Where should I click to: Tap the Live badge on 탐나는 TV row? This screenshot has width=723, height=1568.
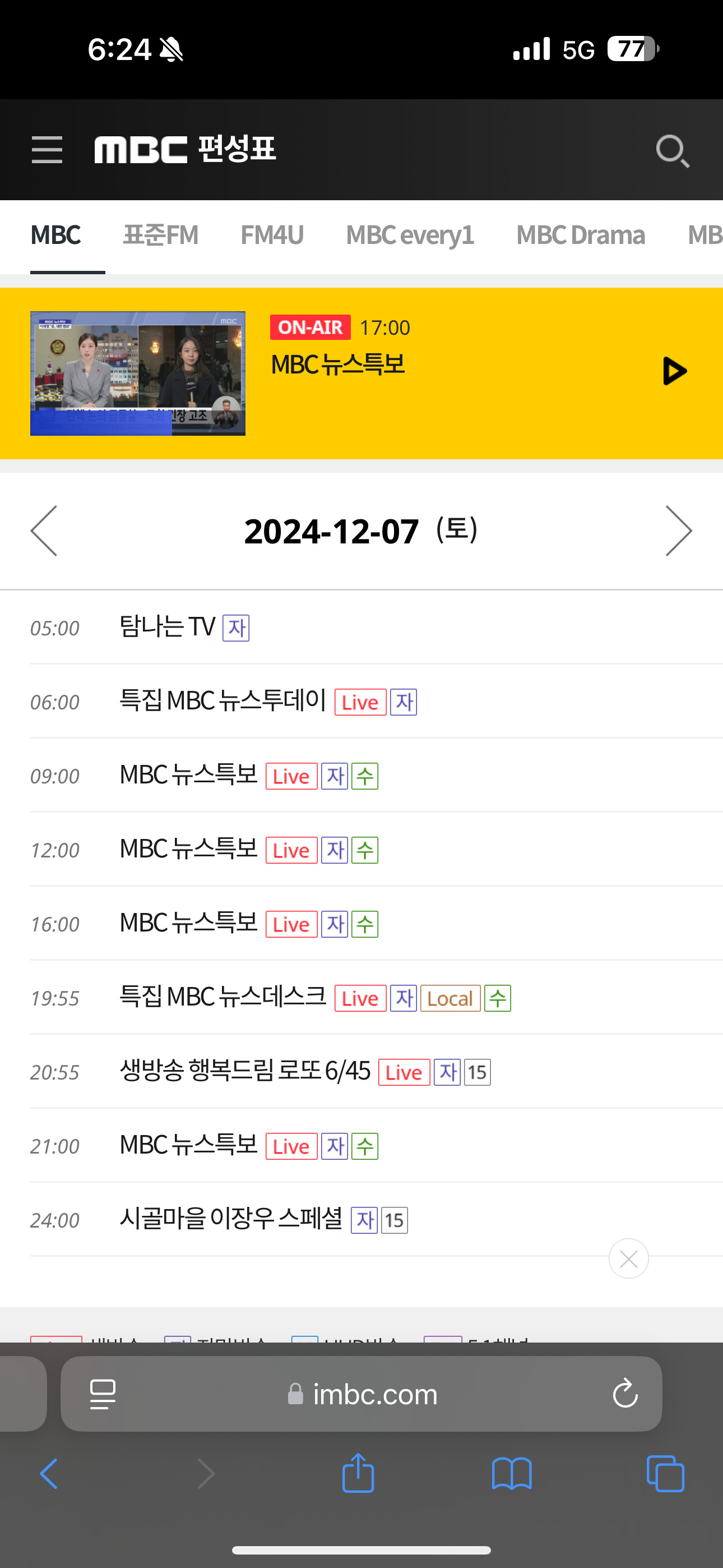(x=237, y=628)
